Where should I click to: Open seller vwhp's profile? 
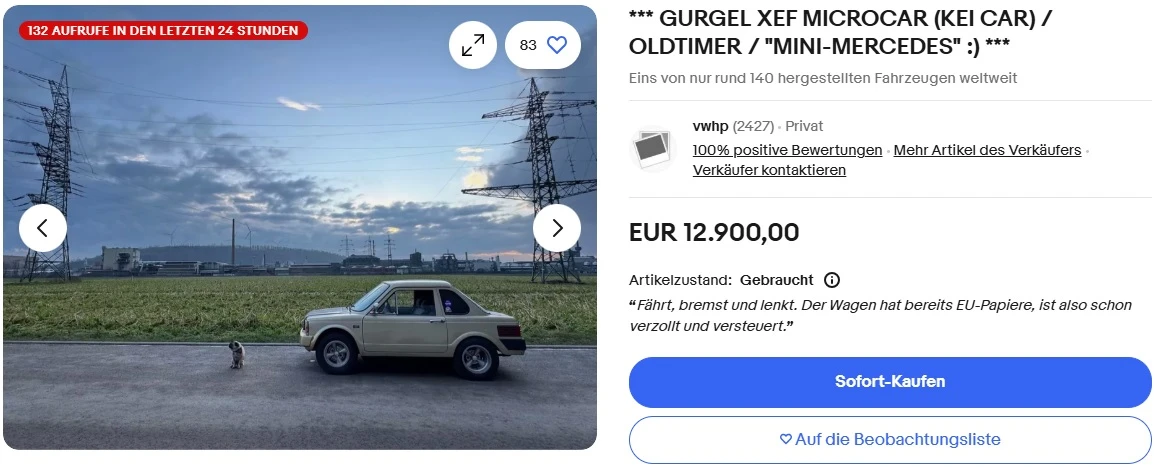point(710,126)
